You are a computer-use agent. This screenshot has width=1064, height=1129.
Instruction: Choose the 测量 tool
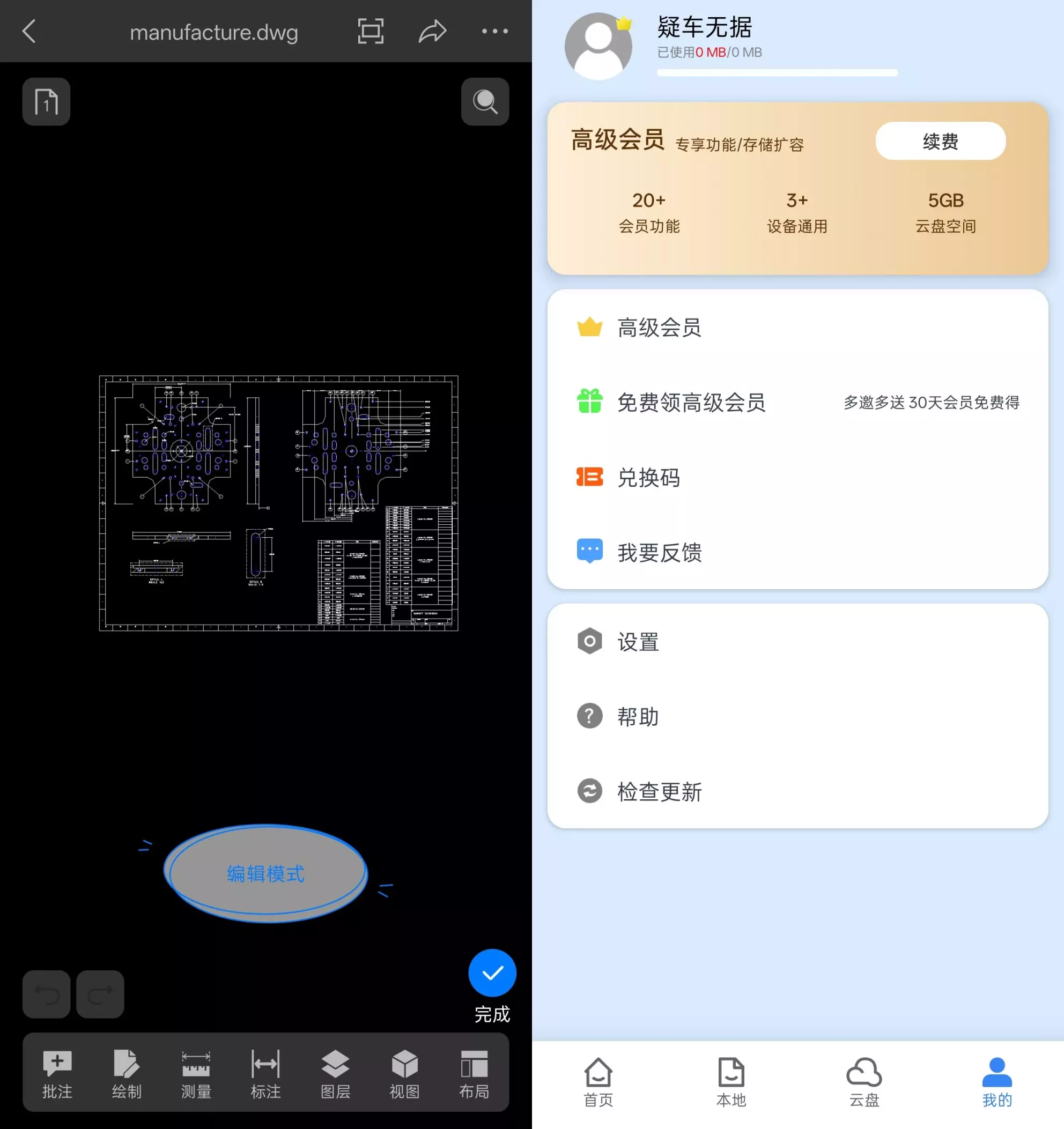pyautogui.click(x=196, y=1073)
